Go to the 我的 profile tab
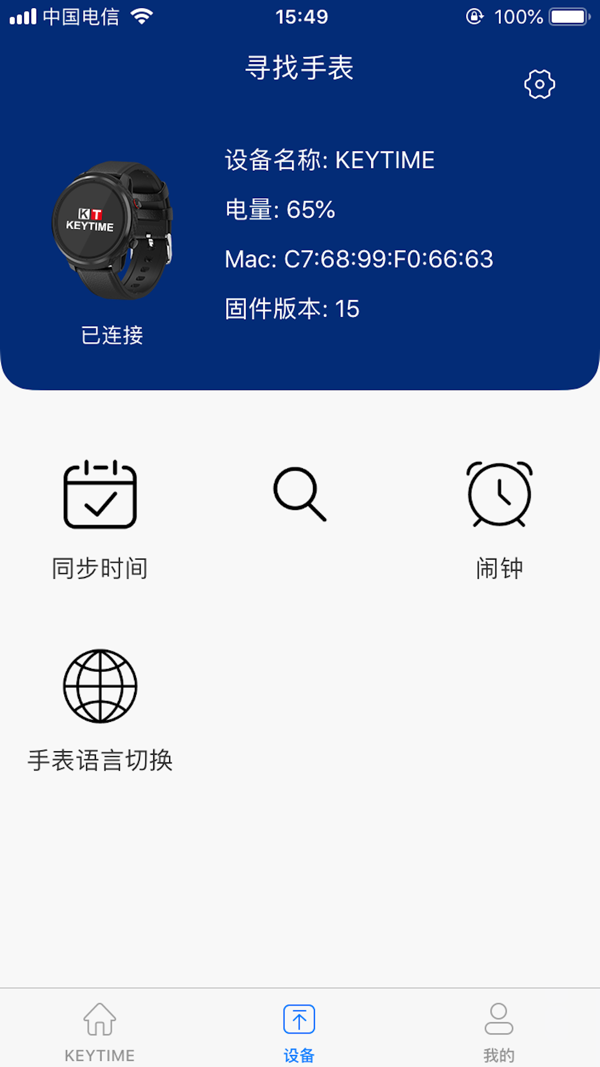This screenshot has height=1067, width=600. (x=498, y=1030)
